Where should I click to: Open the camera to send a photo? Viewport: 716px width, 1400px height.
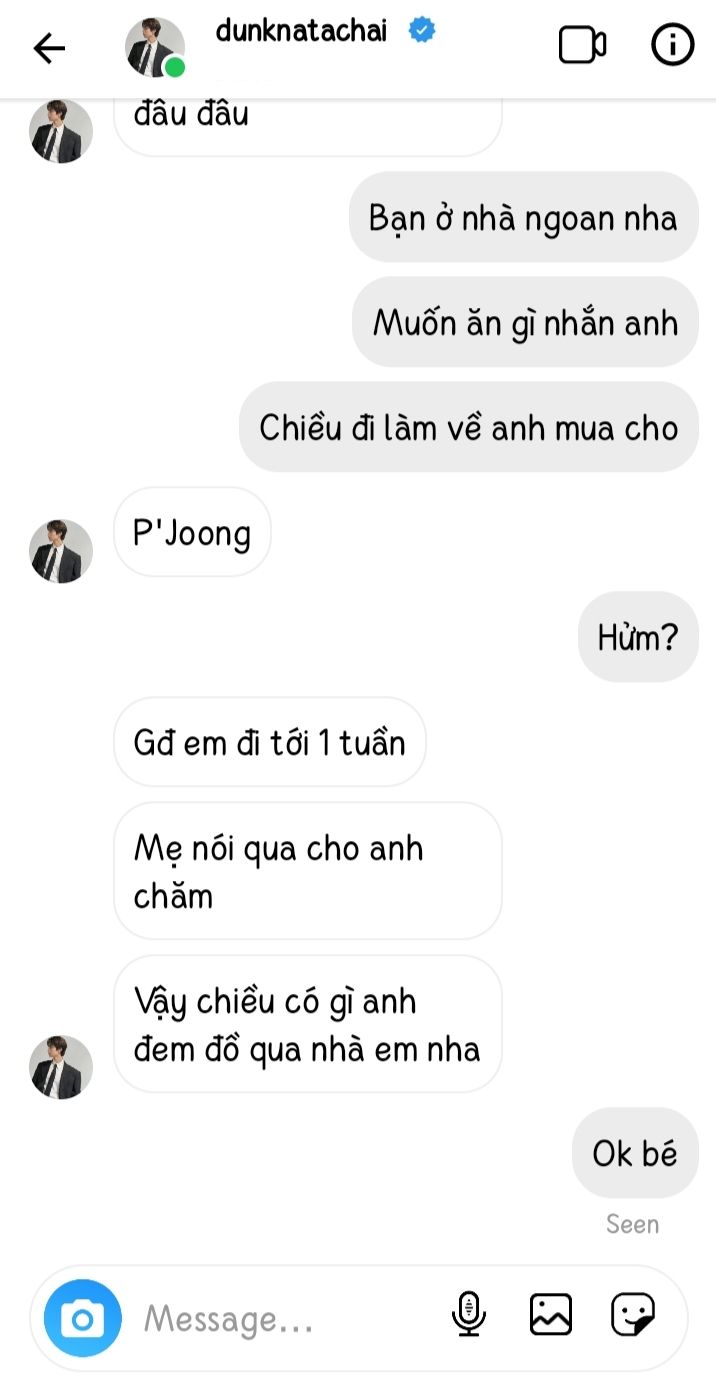click(x=82, y=1318)
